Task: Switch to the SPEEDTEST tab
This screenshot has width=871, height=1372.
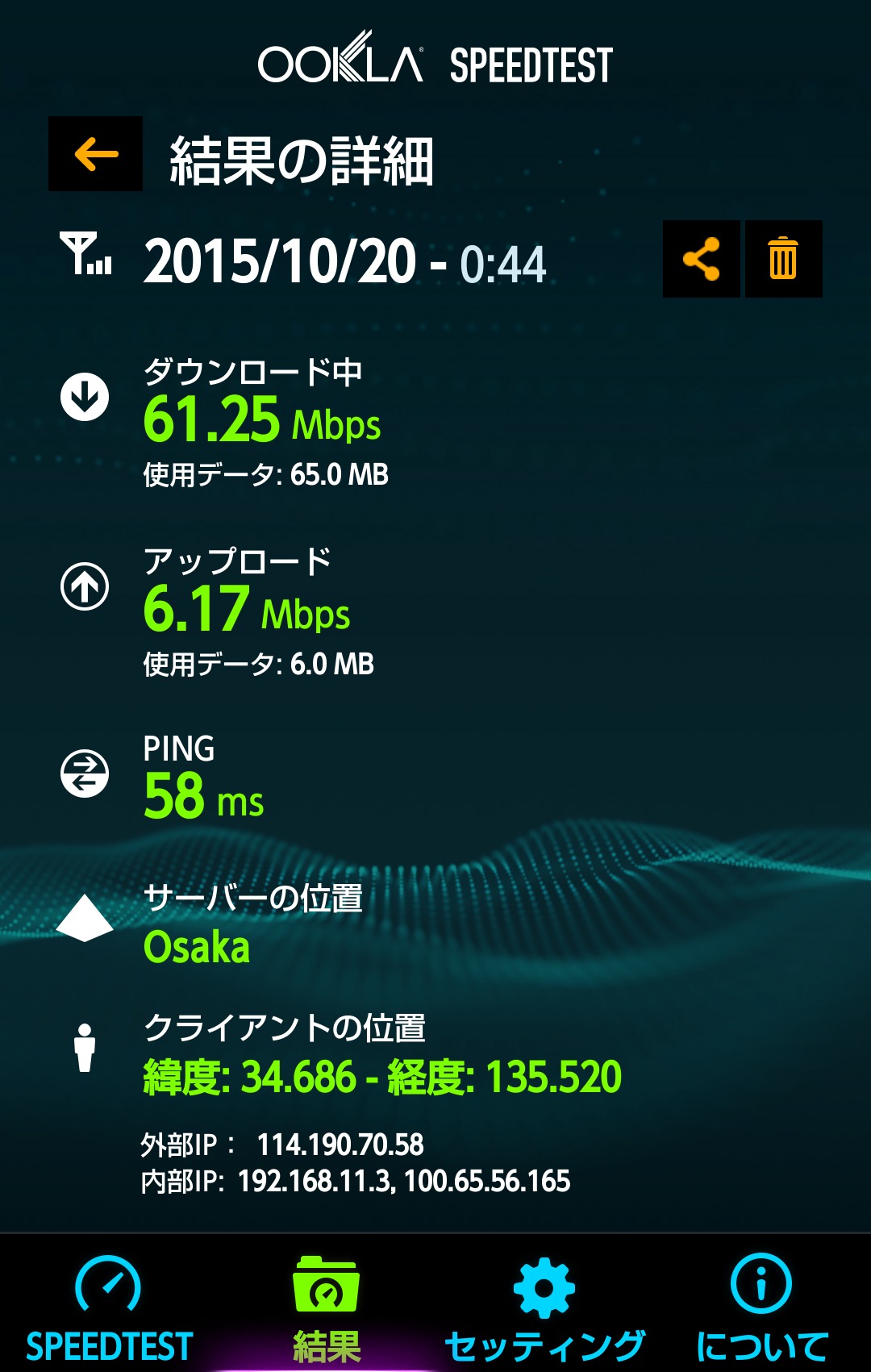Action: click(109, 1306)
